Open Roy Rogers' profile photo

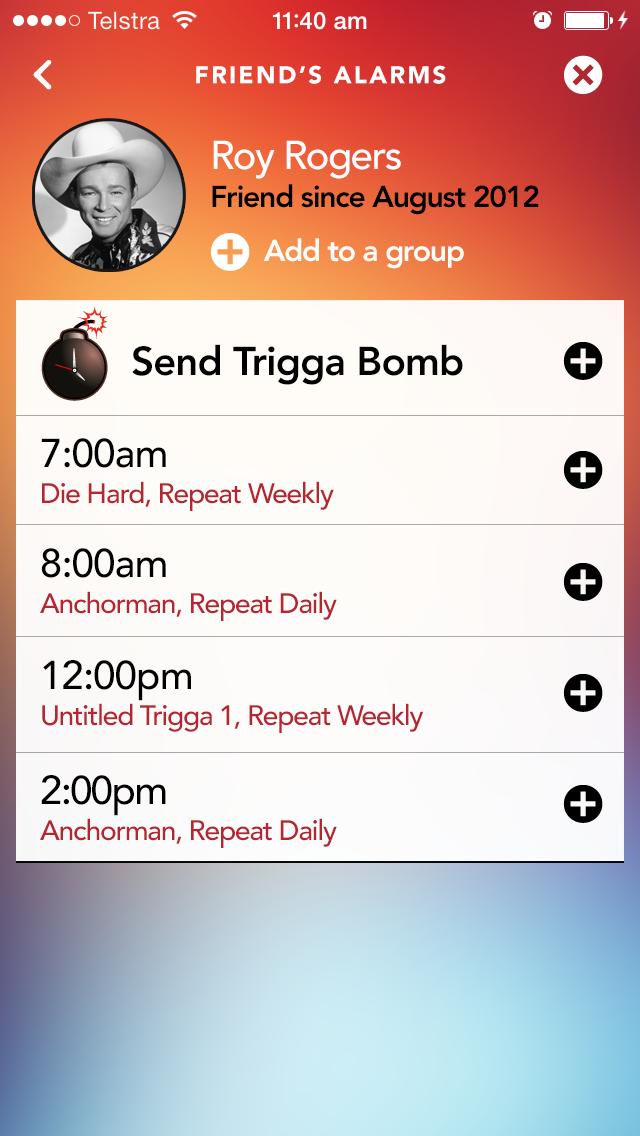(109, 199)
